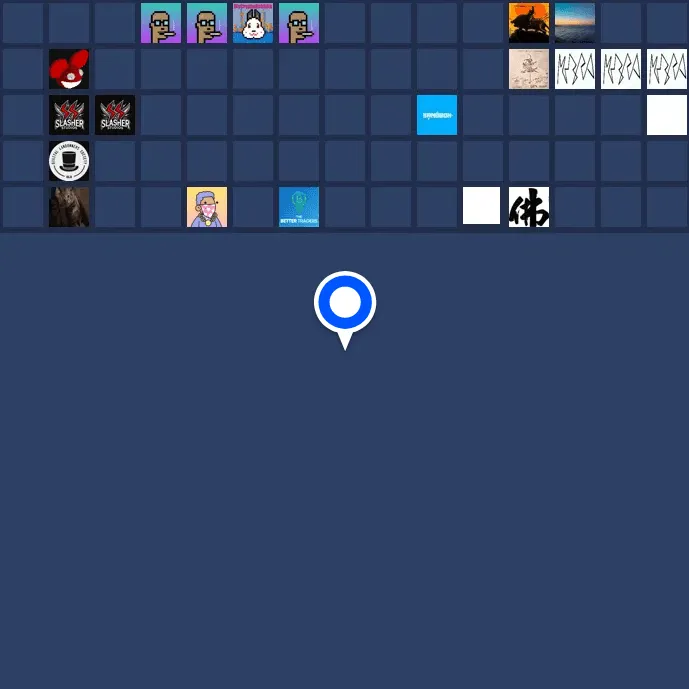Tap the blue location pin marker

[x=345, y=303]
